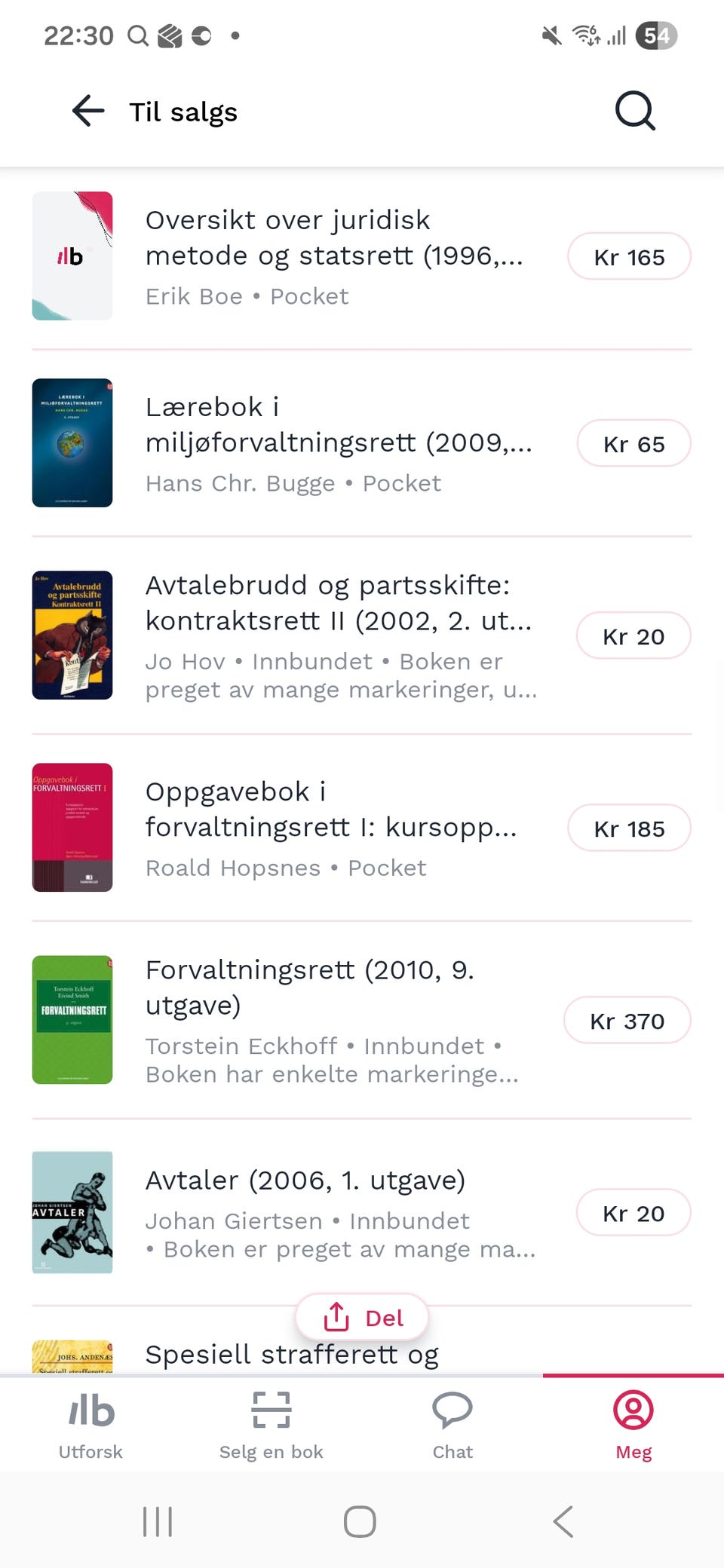Open the Kr 370 price on Forvaltningsrett

627,1020
